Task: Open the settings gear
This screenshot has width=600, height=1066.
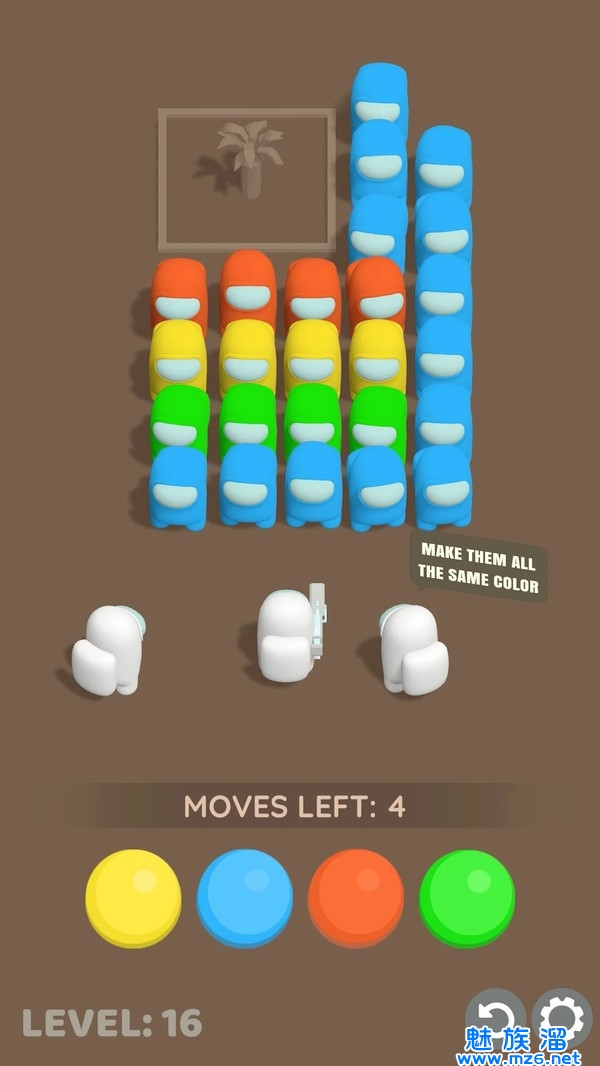Action: (x=562, y=1017)
